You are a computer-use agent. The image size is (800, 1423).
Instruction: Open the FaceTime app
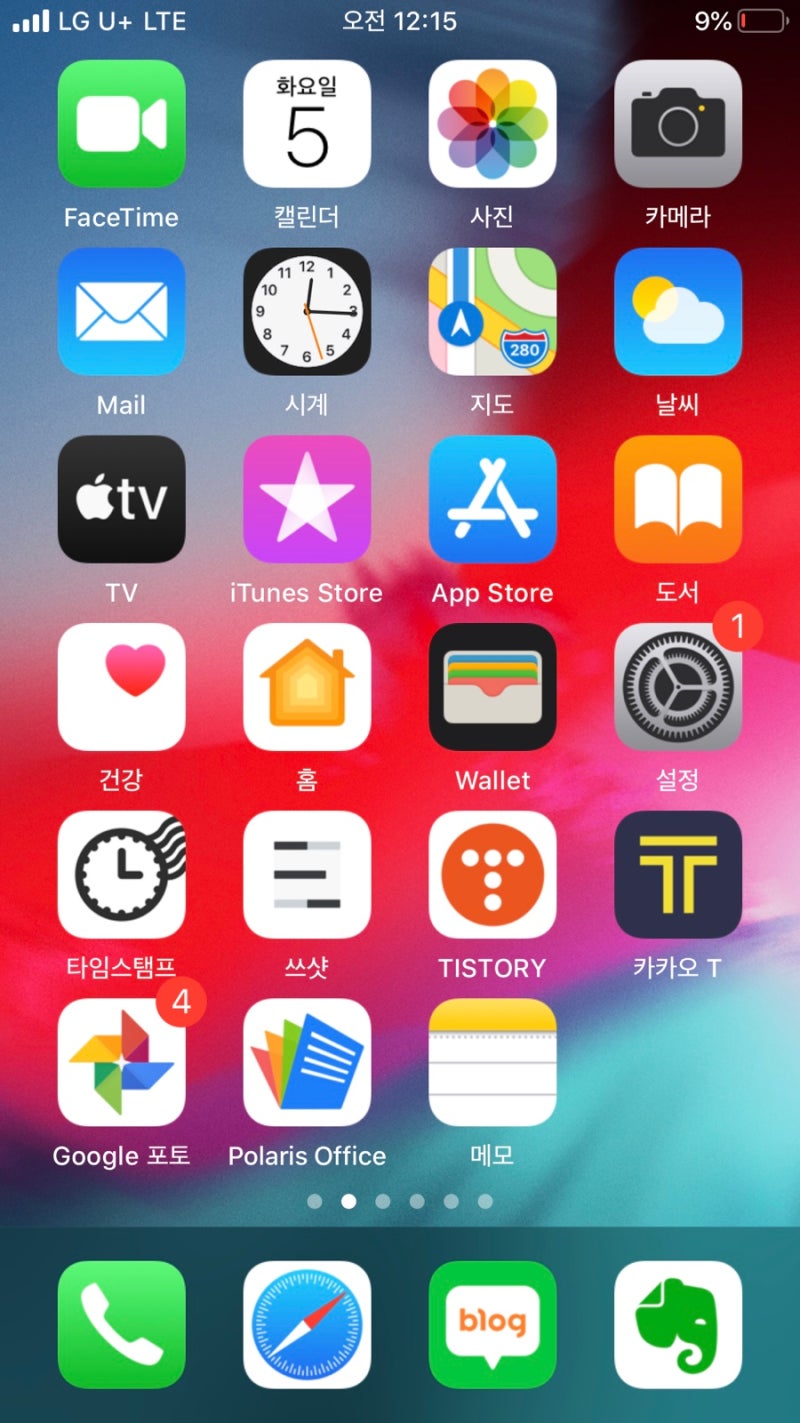coord(121,124)
